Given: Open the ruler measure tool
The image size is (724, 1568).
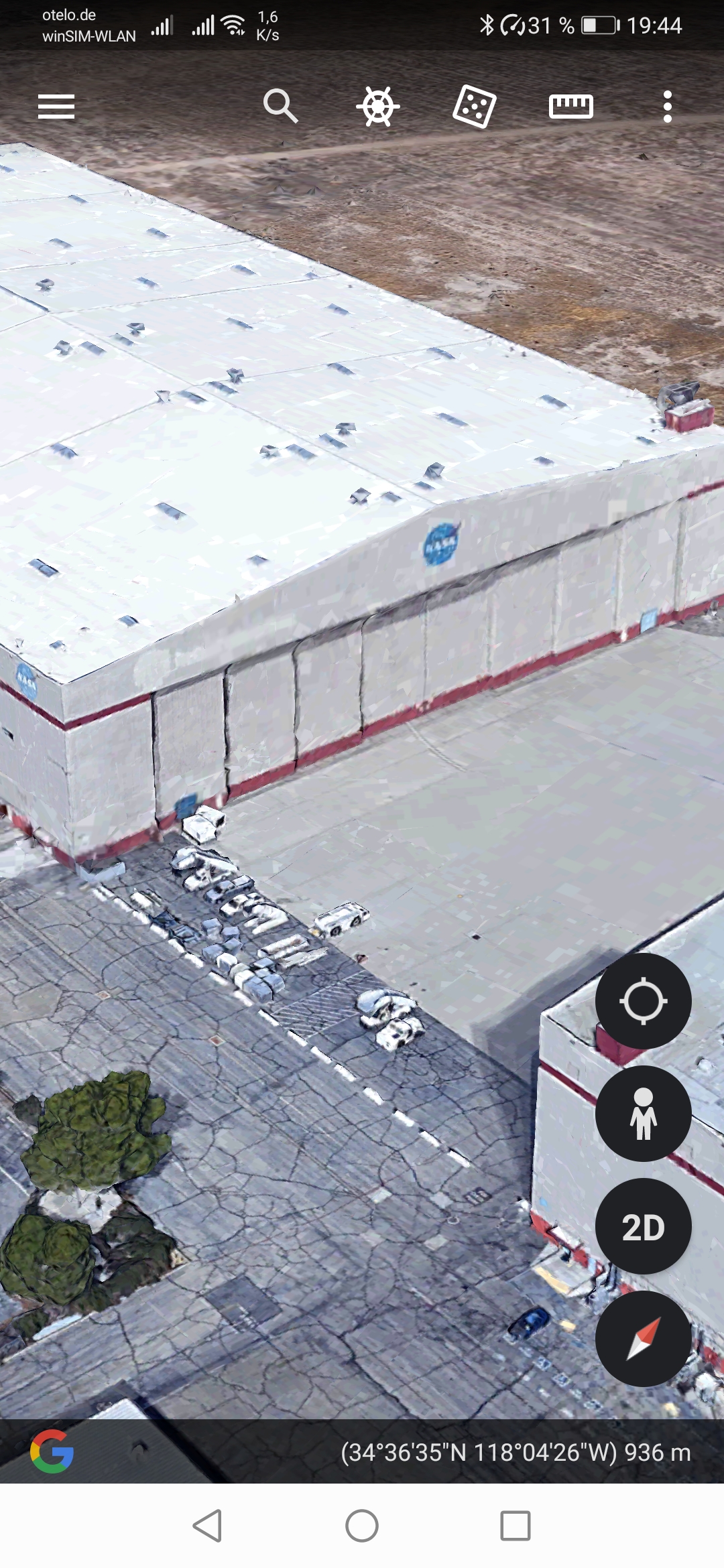Looking at the screenshot, I should [570, 107].
